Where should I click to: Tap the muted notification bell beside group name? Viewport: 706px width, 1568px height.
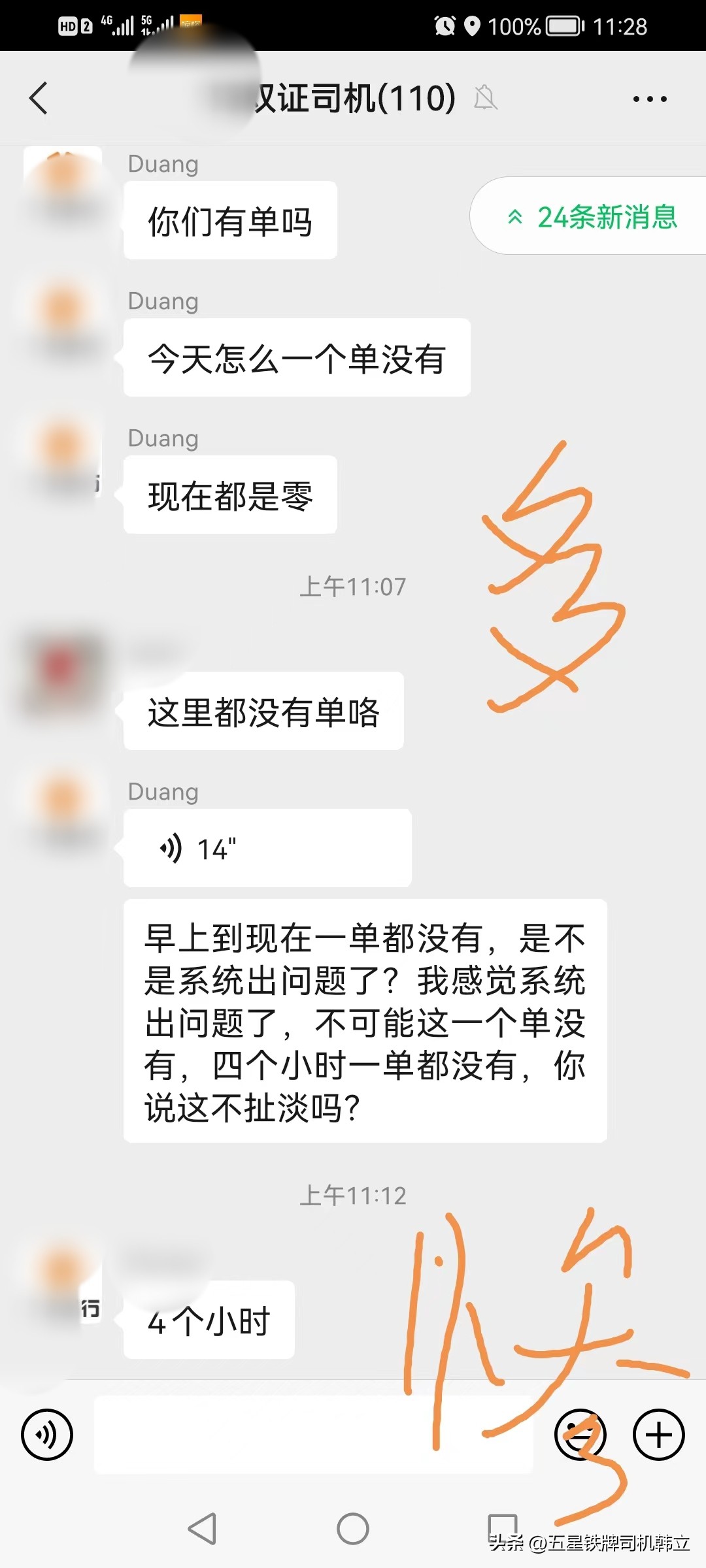[x=485, y=98]
